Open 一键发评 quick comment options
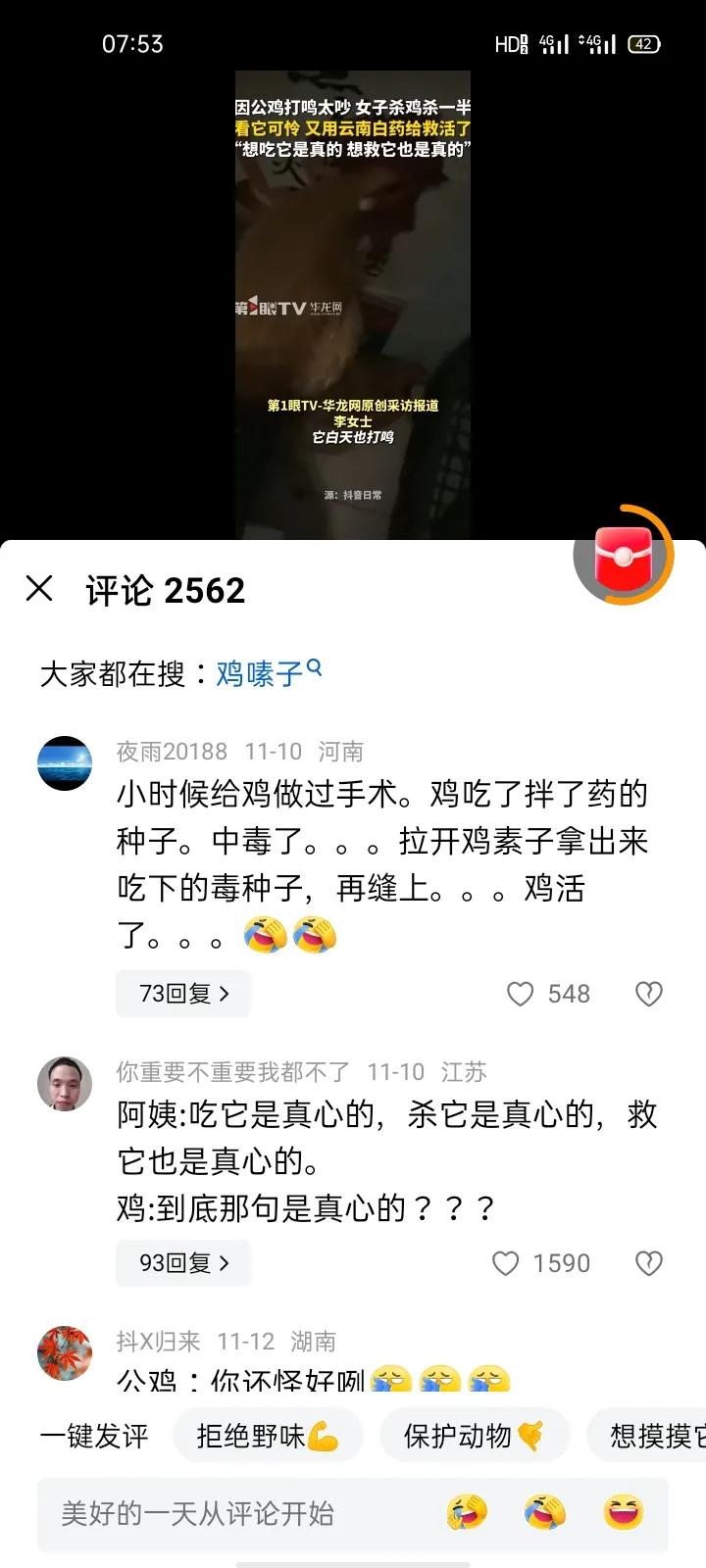The height and width of the screenshot is (1568, 706). 93,1435
